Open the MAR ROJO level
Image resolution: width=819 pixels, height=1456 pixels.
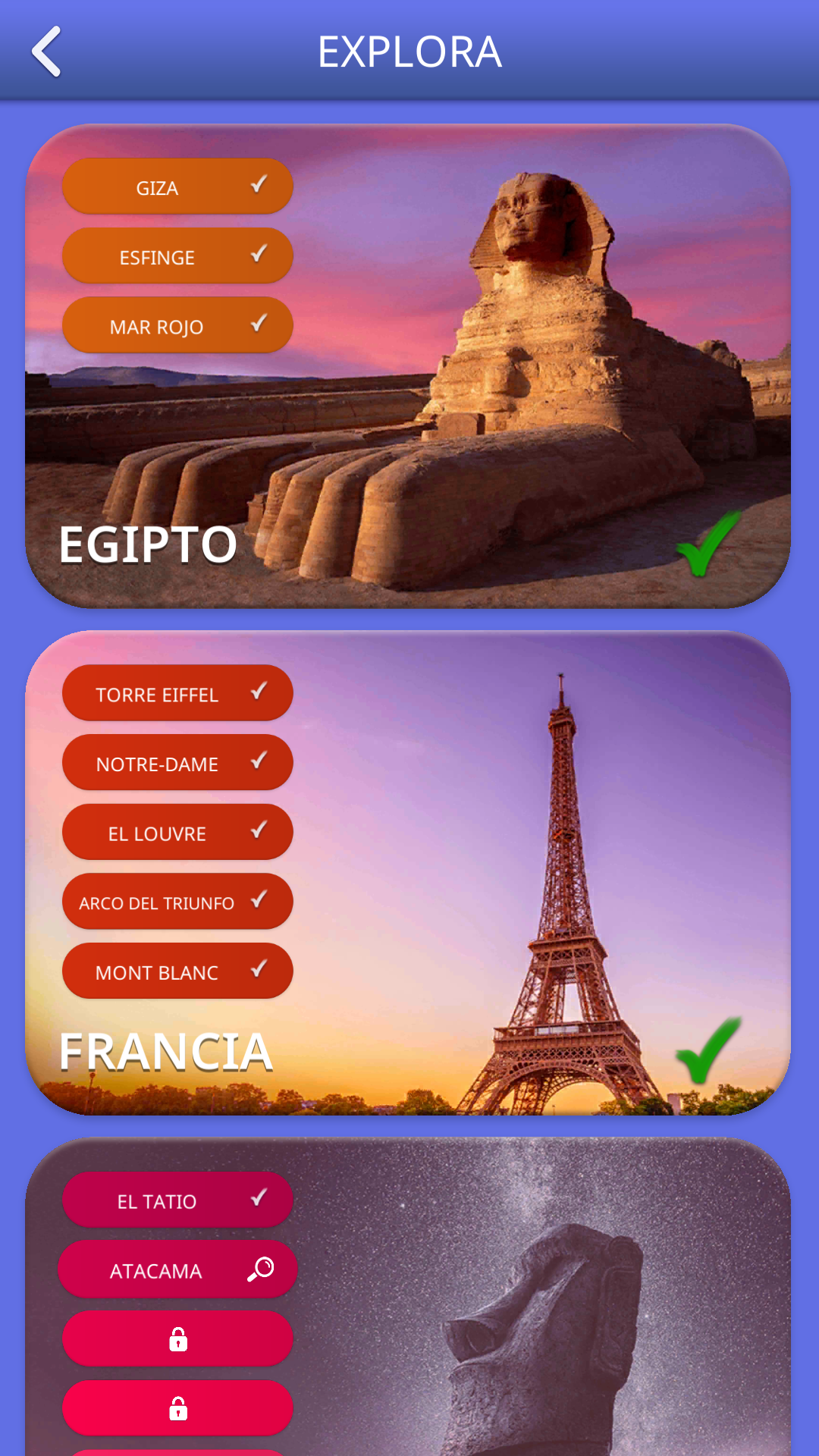coord(177,326)
